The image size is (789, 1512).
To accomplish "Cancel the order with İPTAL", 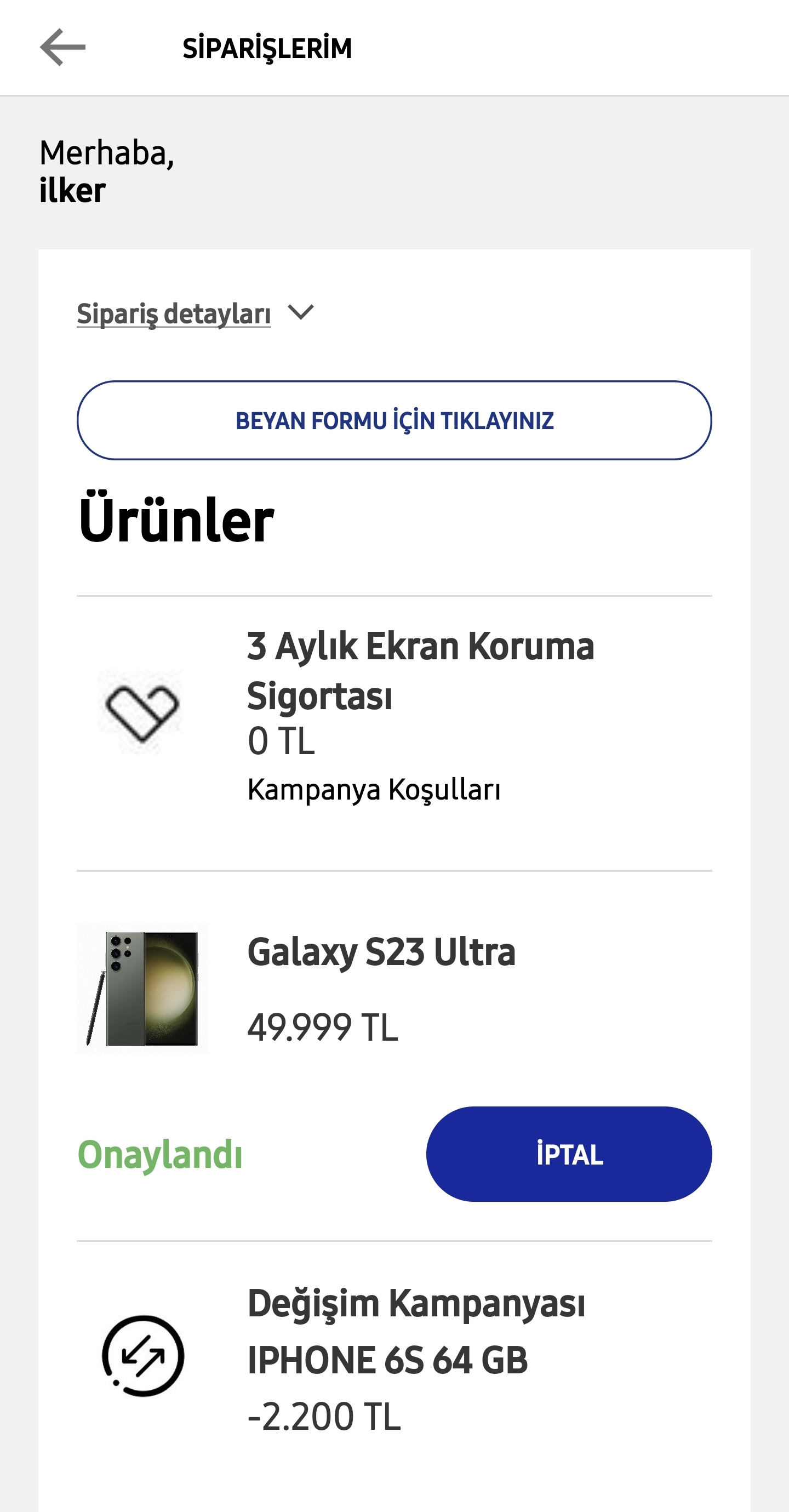I will (x=568, y=1154).
